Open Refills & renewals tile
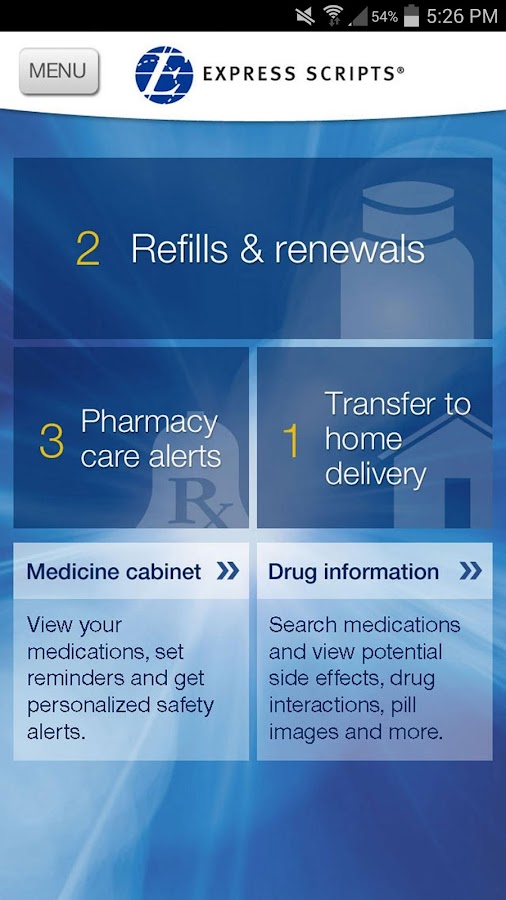 pyautogui.click(x=252, y=248)
